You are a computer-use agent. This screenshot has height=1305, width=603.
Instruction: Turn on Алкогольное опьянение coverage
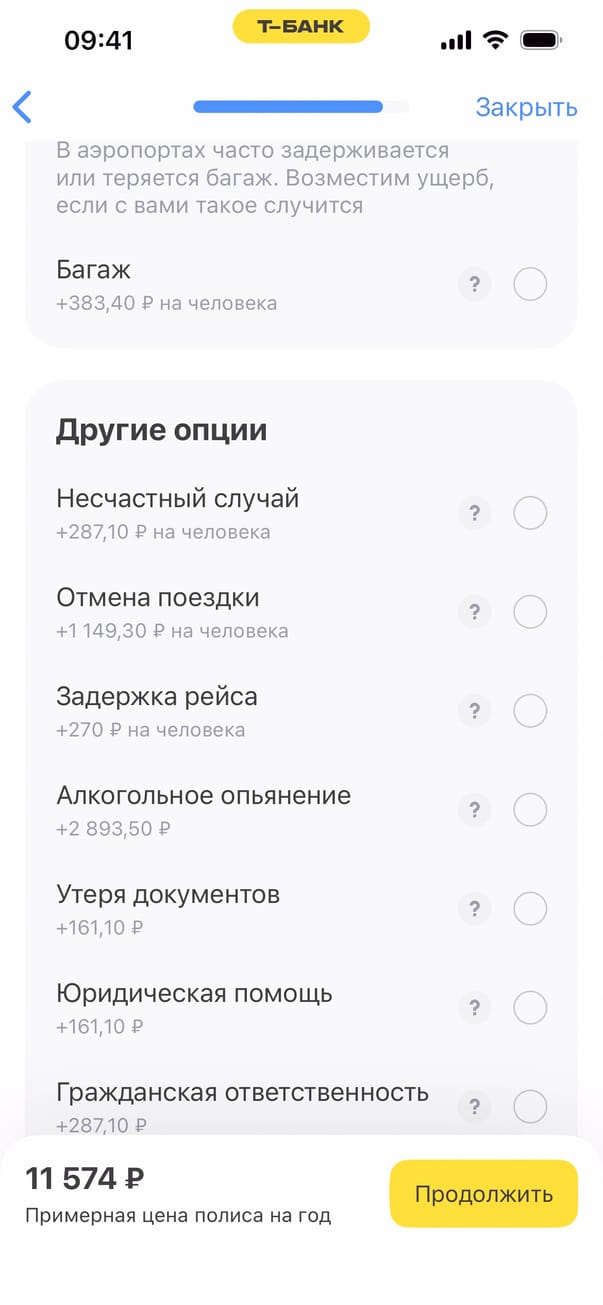[530, 810]
